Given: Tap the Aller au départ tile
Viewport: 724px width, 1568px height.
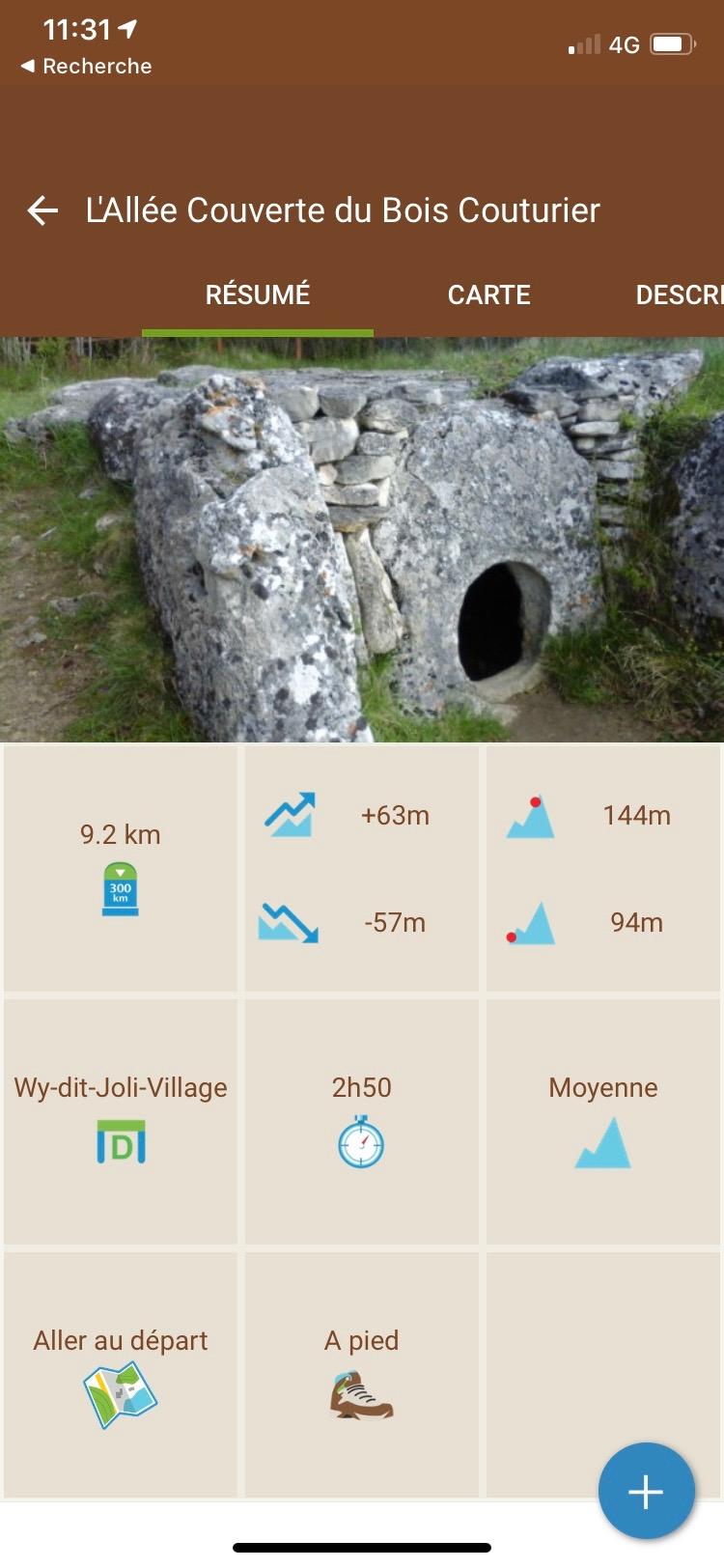Looking at the screenshot, I should point(121,1375).
